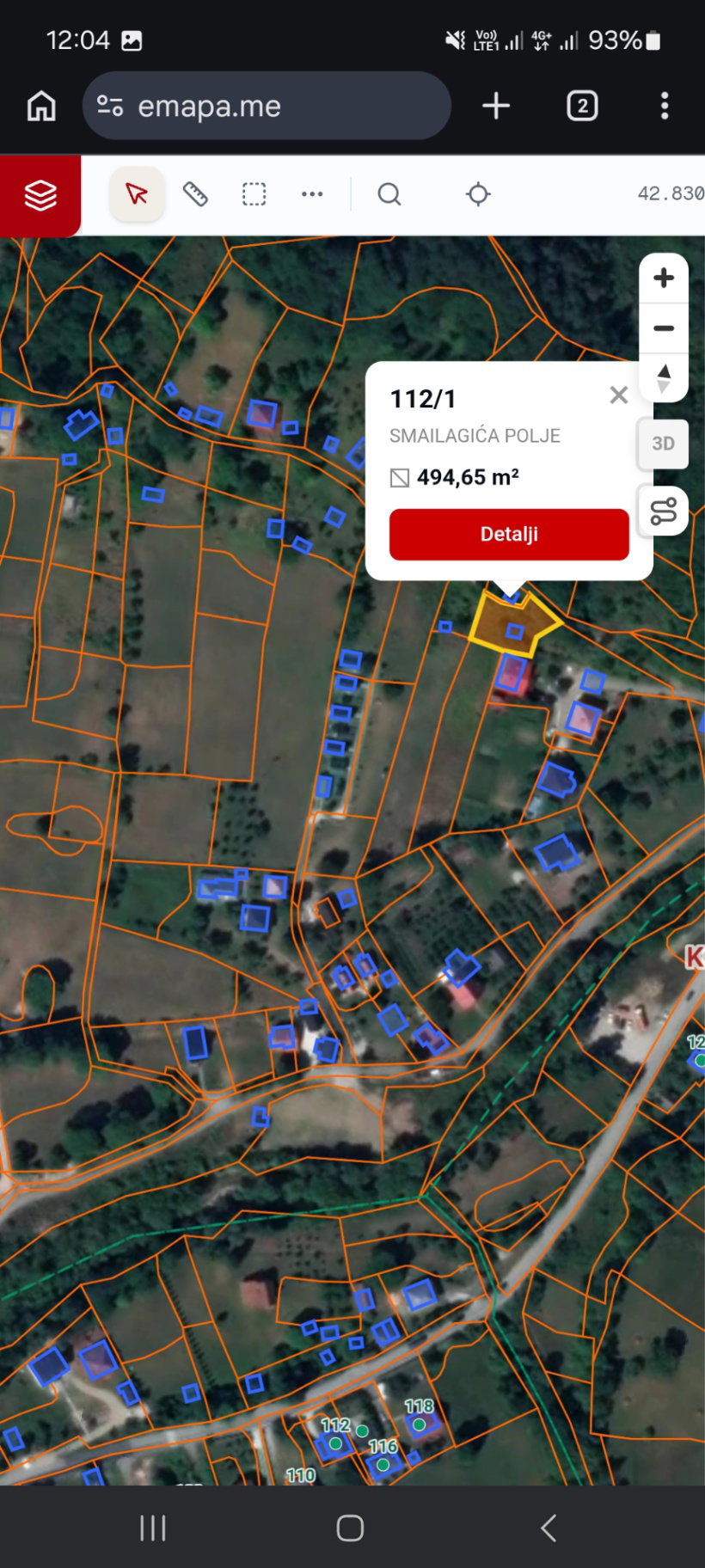Close the 112/1 parcel popup
The width and height of the screenshot is (705, 1568).
click(x=618, y=395)
